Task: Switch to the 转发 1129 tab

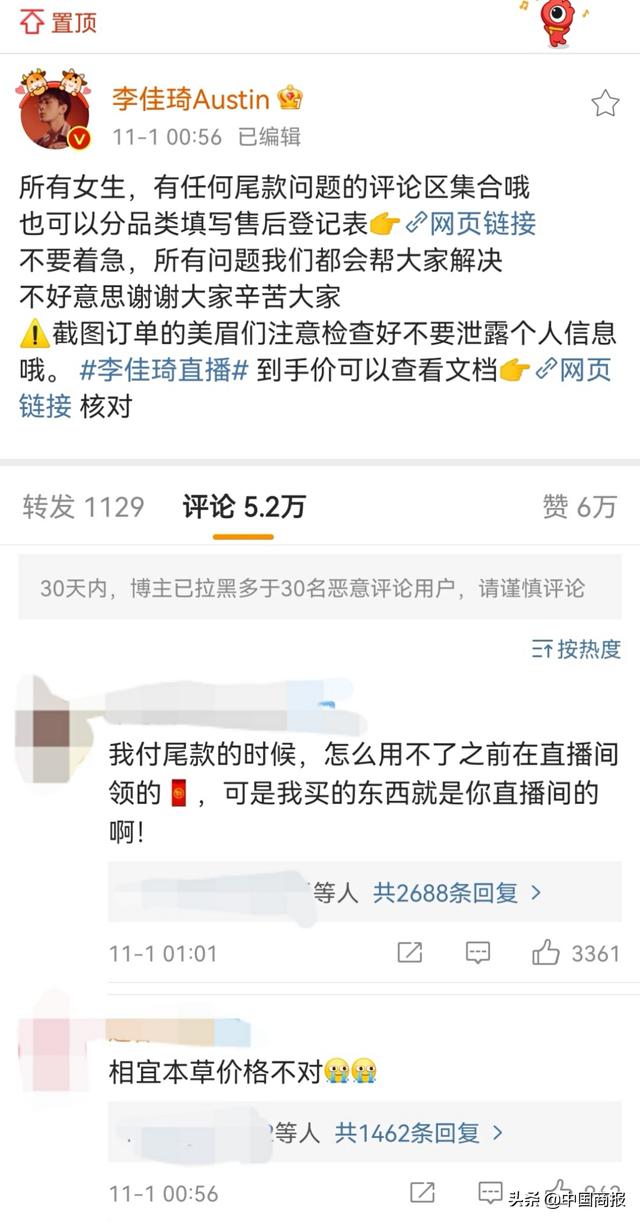Action: (84, 507)
